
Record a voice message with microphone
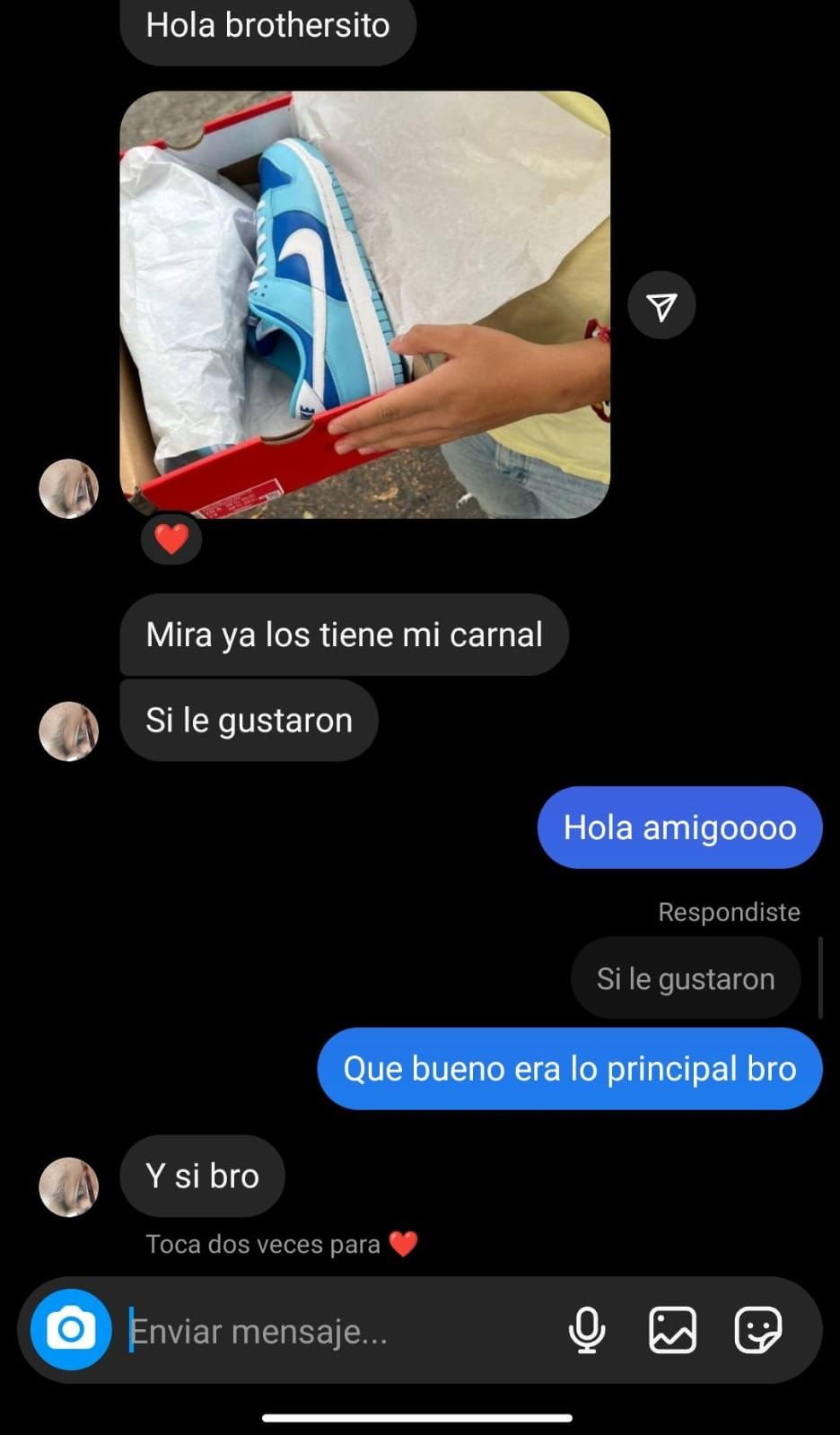pos(587,1329)
